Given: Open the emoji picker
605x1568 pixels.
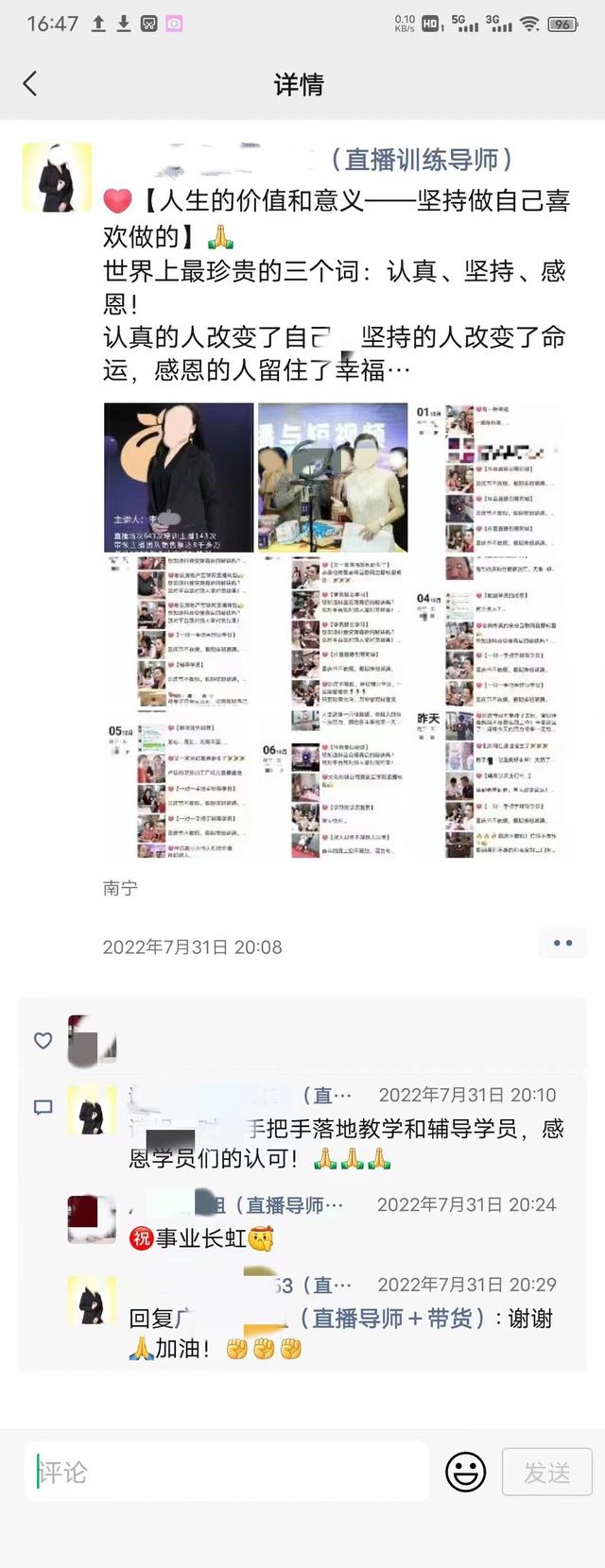Looking at the screenshot, I should 465,1472.
